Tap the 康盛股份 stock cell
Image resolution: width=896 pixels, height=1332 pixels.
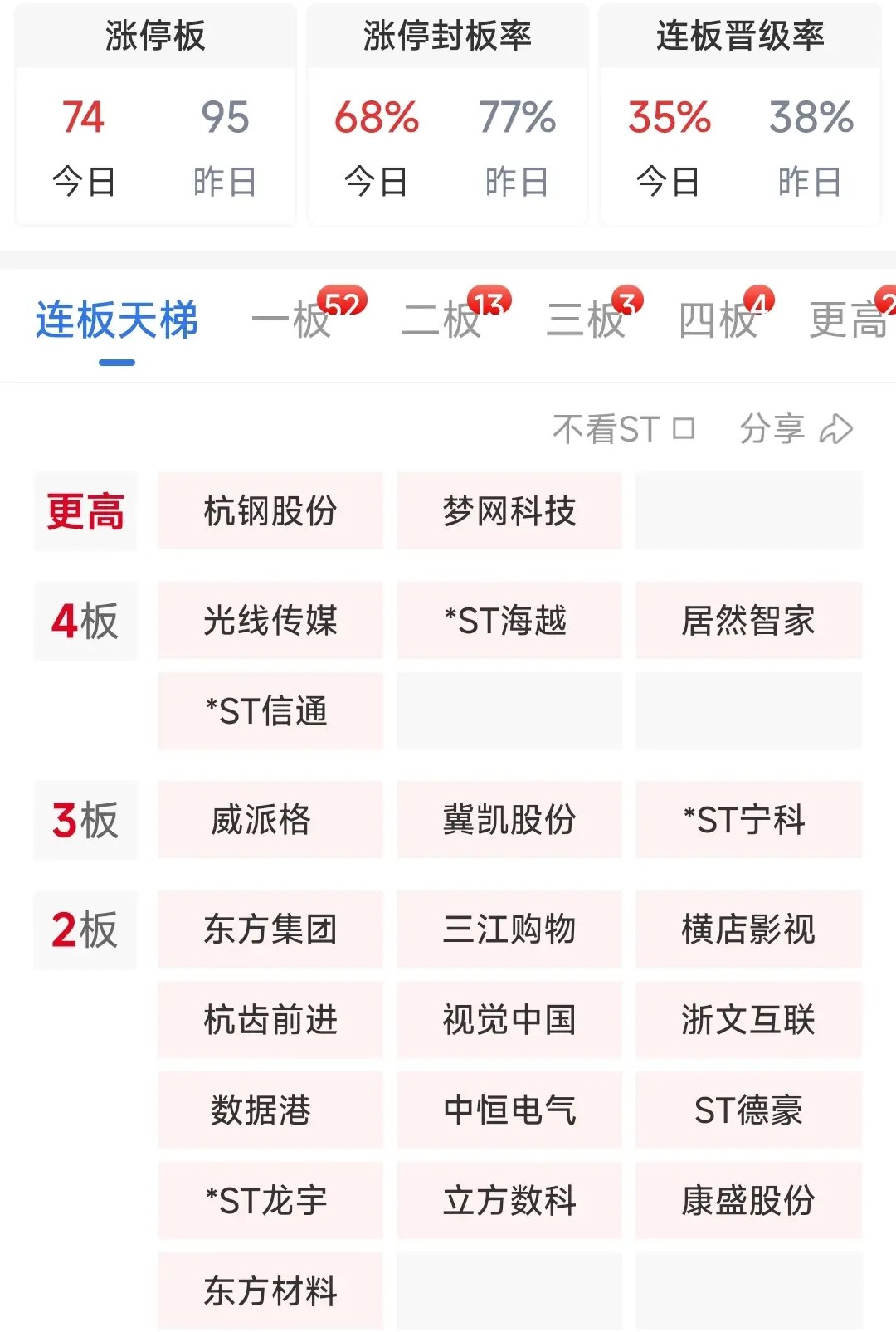[x=748, y=1201]
